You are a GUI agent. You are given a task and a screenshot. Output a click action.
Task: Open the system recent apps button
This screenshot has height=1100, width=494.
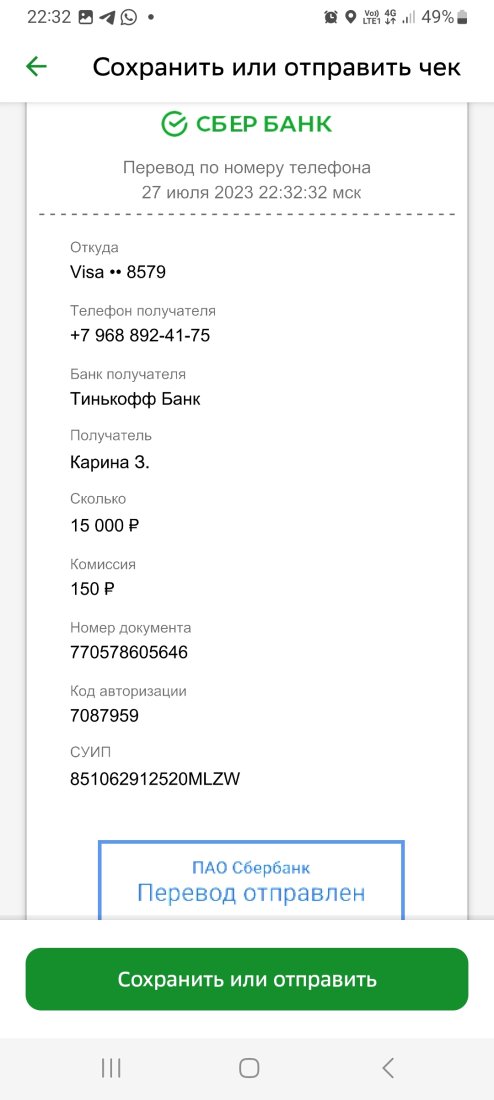click(111, 1068)
